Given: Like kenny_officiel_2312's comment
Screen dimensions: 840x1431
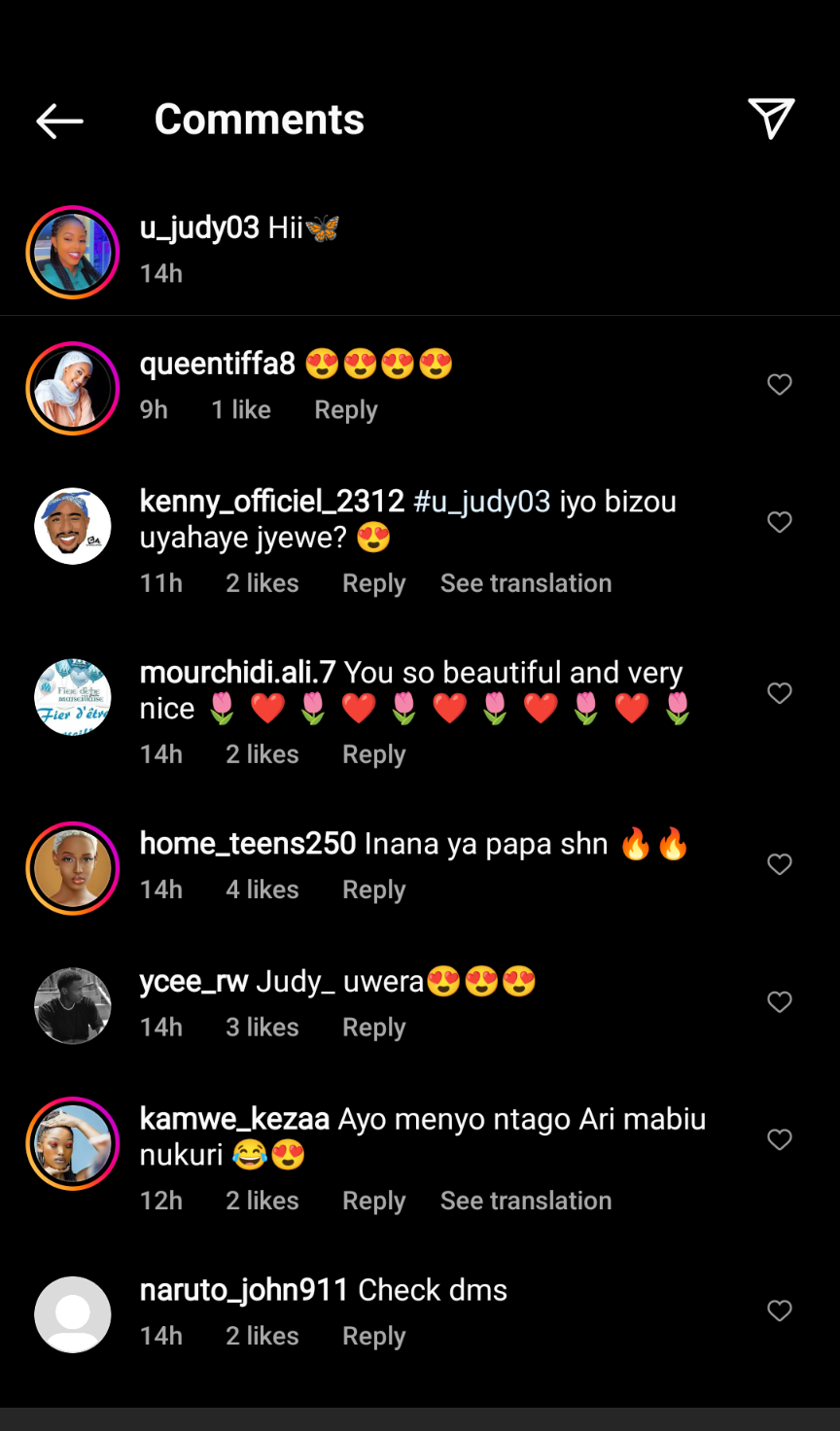Looking at the screenshot, I should 780,523.
